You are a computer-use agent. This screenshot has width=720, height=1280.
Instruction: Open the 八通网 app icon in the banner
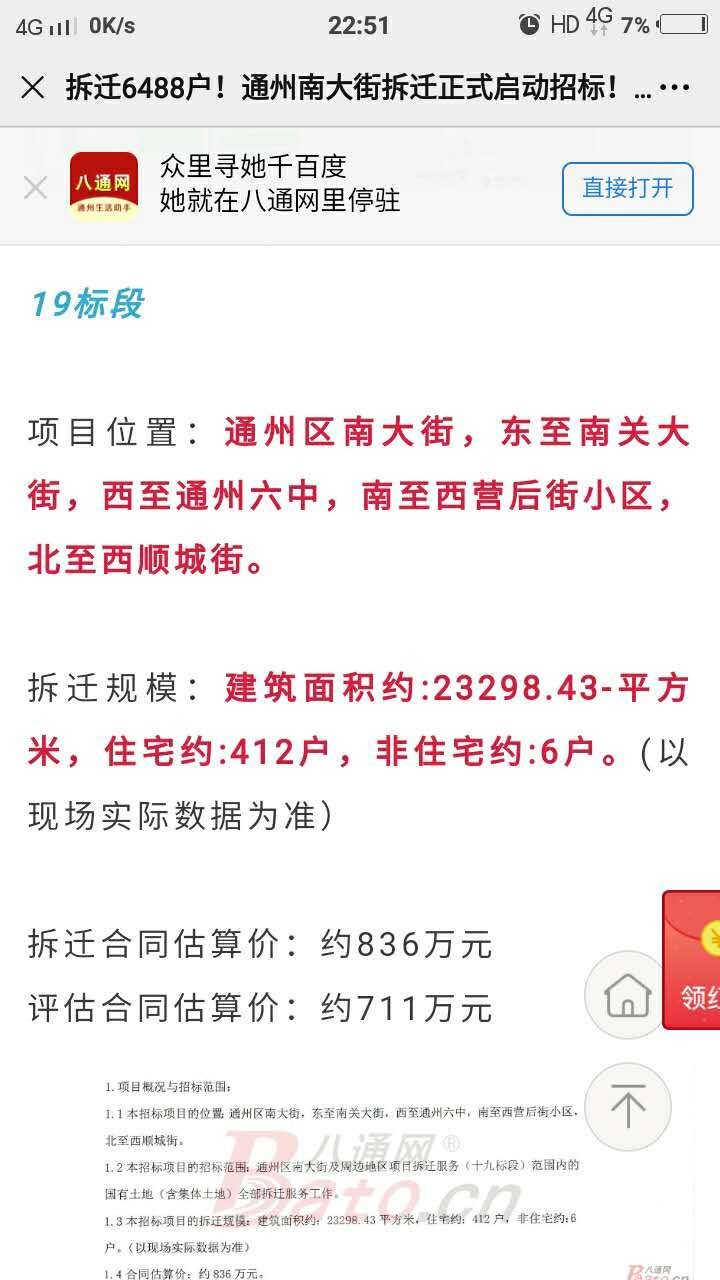104,187
